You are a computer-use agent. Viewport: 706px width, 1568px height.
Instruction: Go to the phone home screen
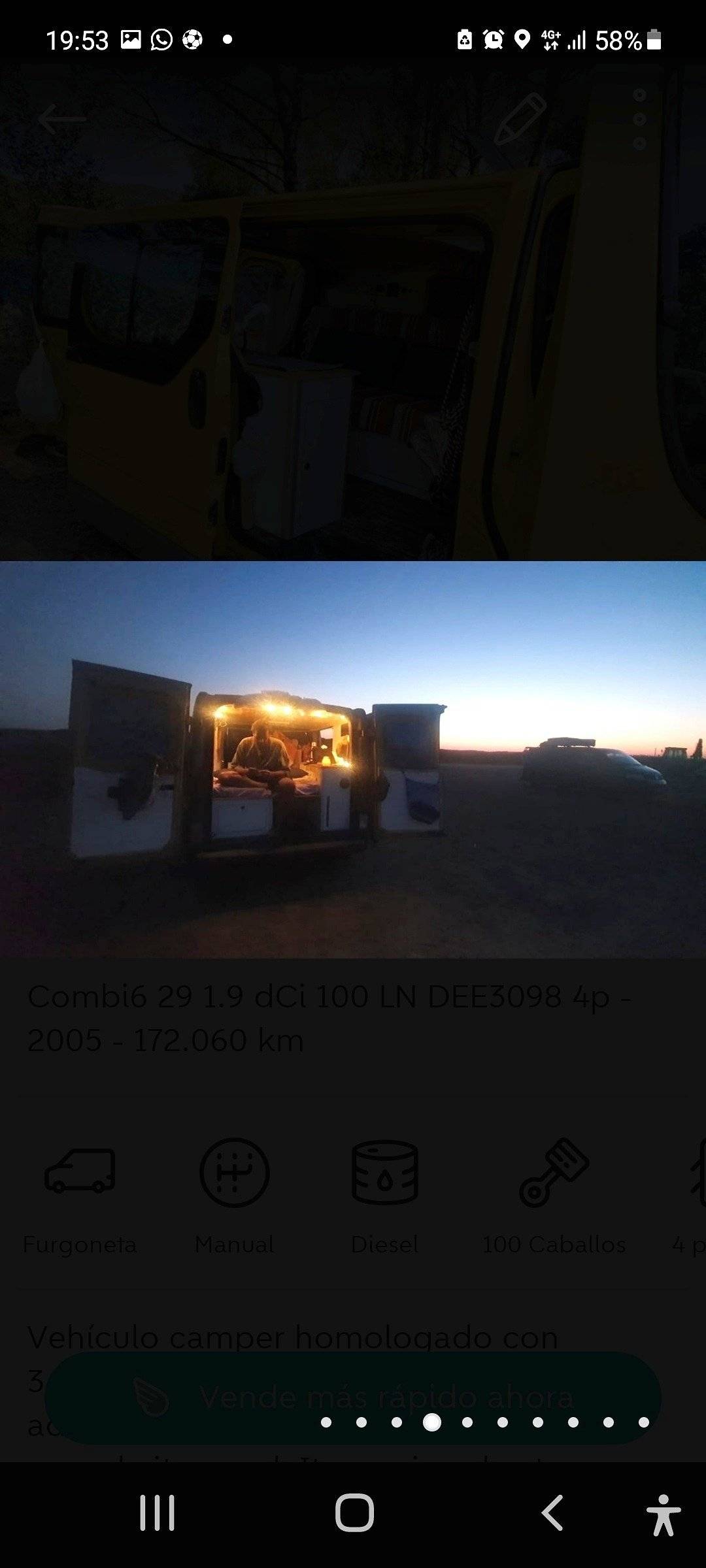354,1512
